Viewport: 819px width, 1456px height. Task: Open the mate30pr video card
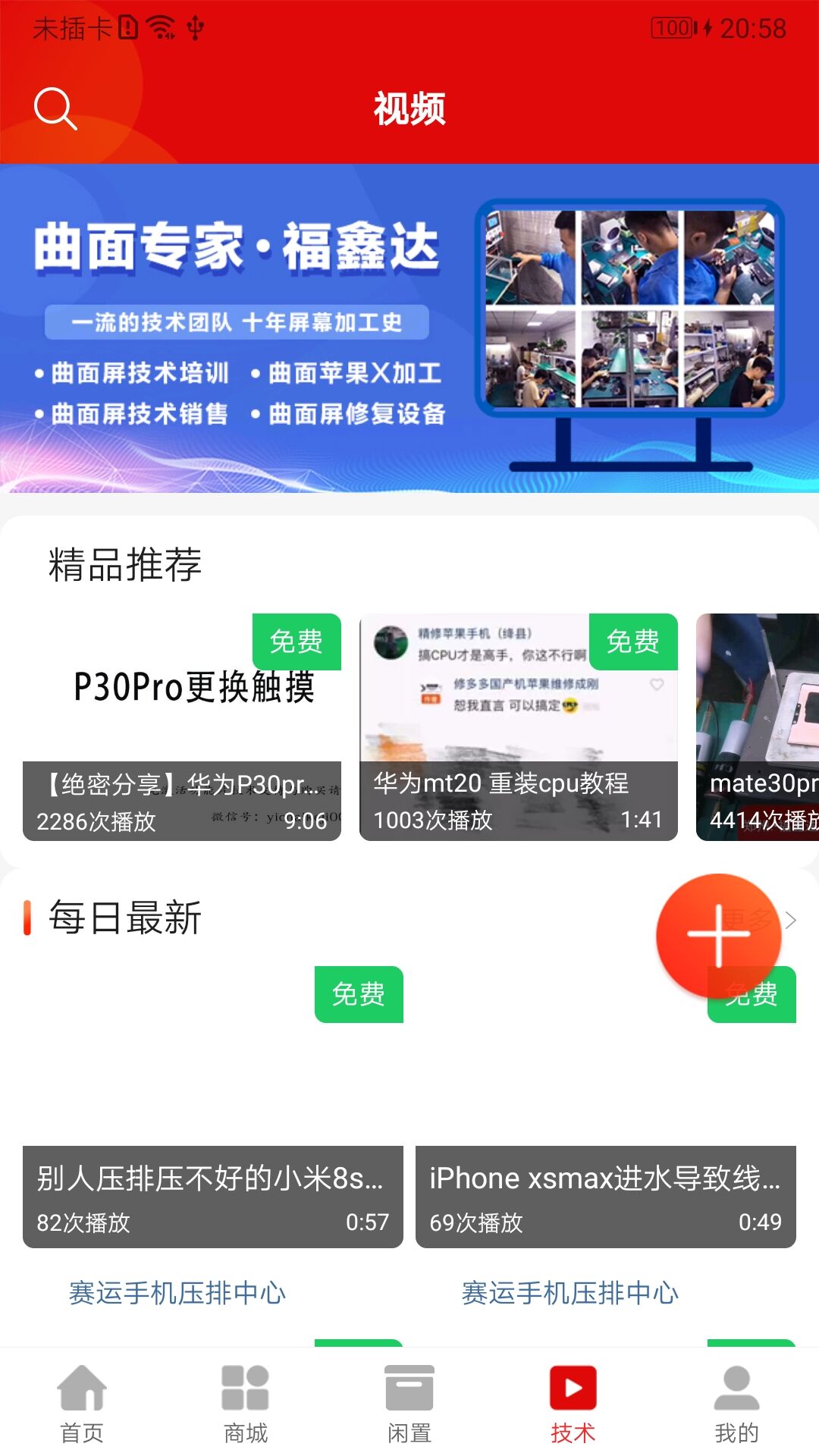[x=758, y=727]
